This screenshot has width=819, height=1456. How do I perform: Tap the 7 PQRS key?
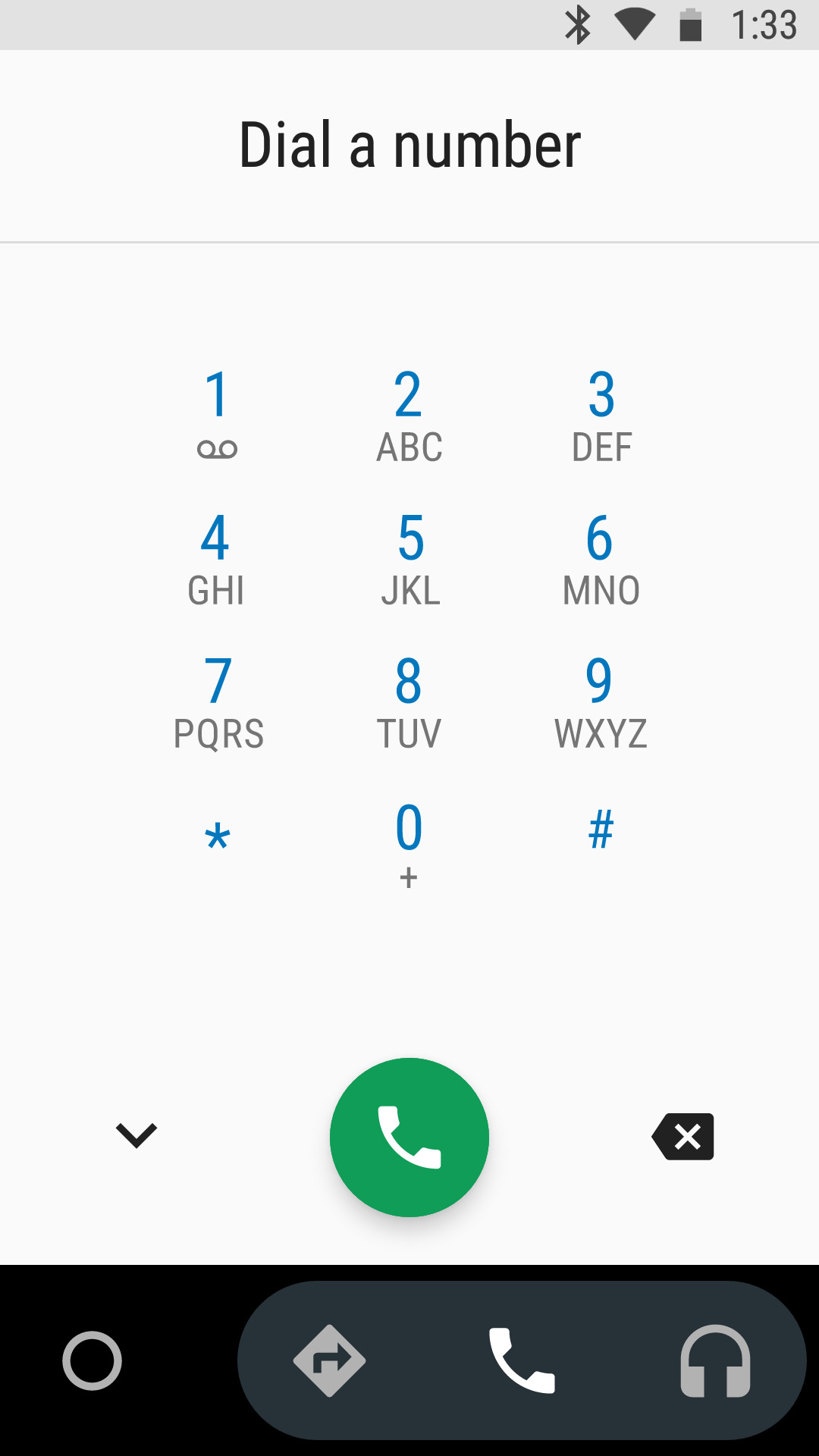[218, 701]
